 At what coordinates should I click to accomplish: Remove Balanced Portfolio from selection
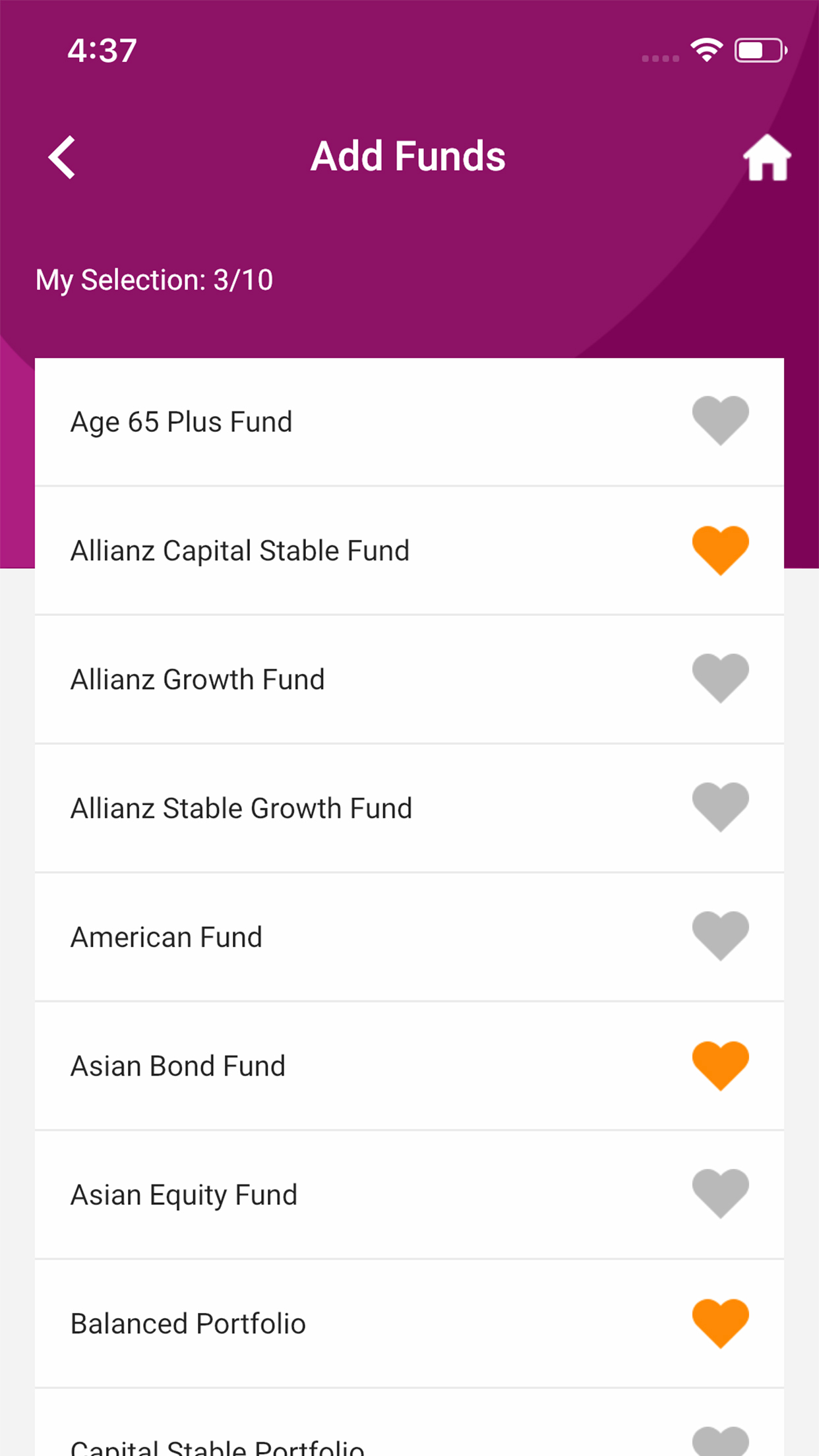click(x=720, y=1322)
